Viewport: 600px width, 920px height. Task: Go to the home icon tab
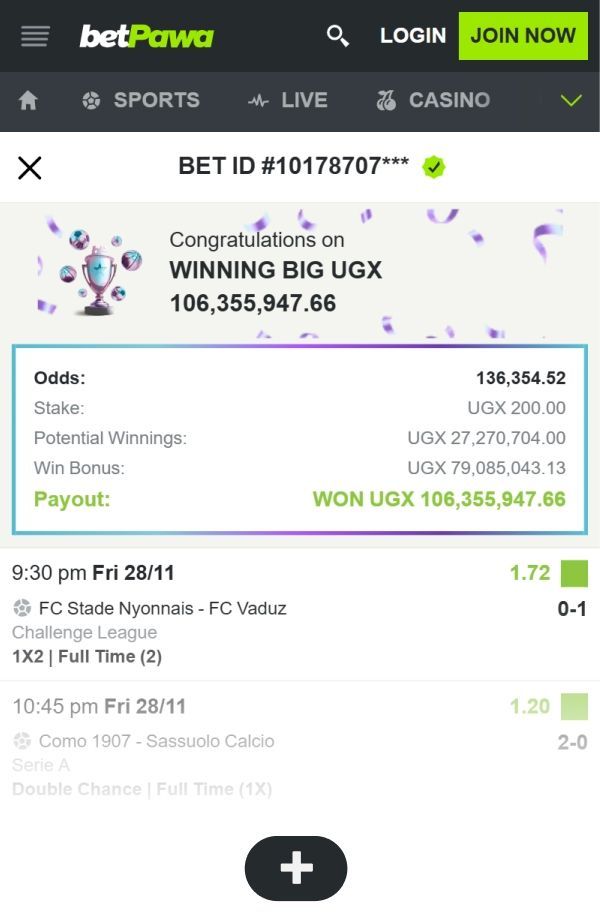(x=29, y=101)
